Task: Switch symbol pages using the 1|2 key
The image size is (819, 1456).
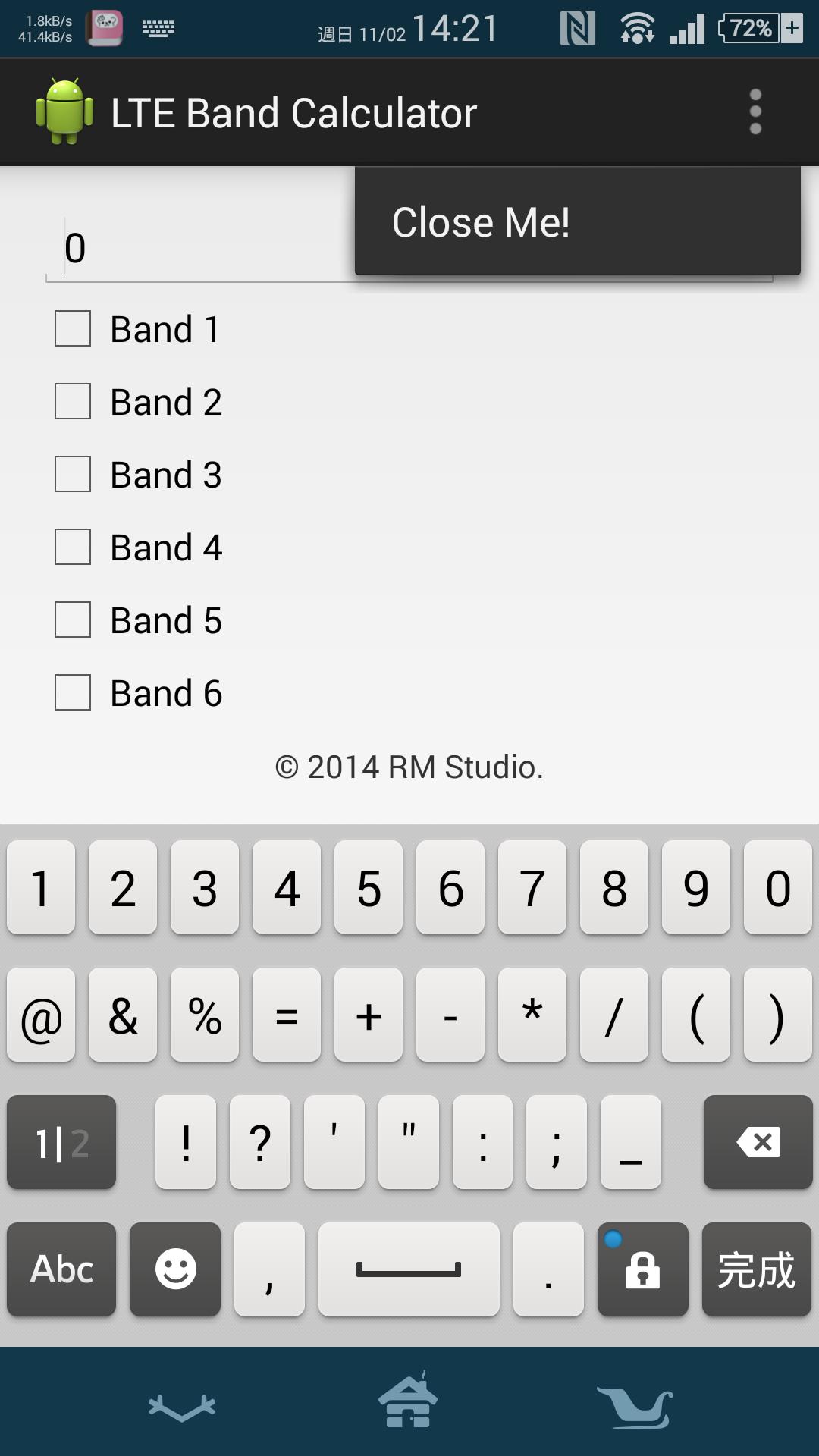Action: coord(61,1142)
